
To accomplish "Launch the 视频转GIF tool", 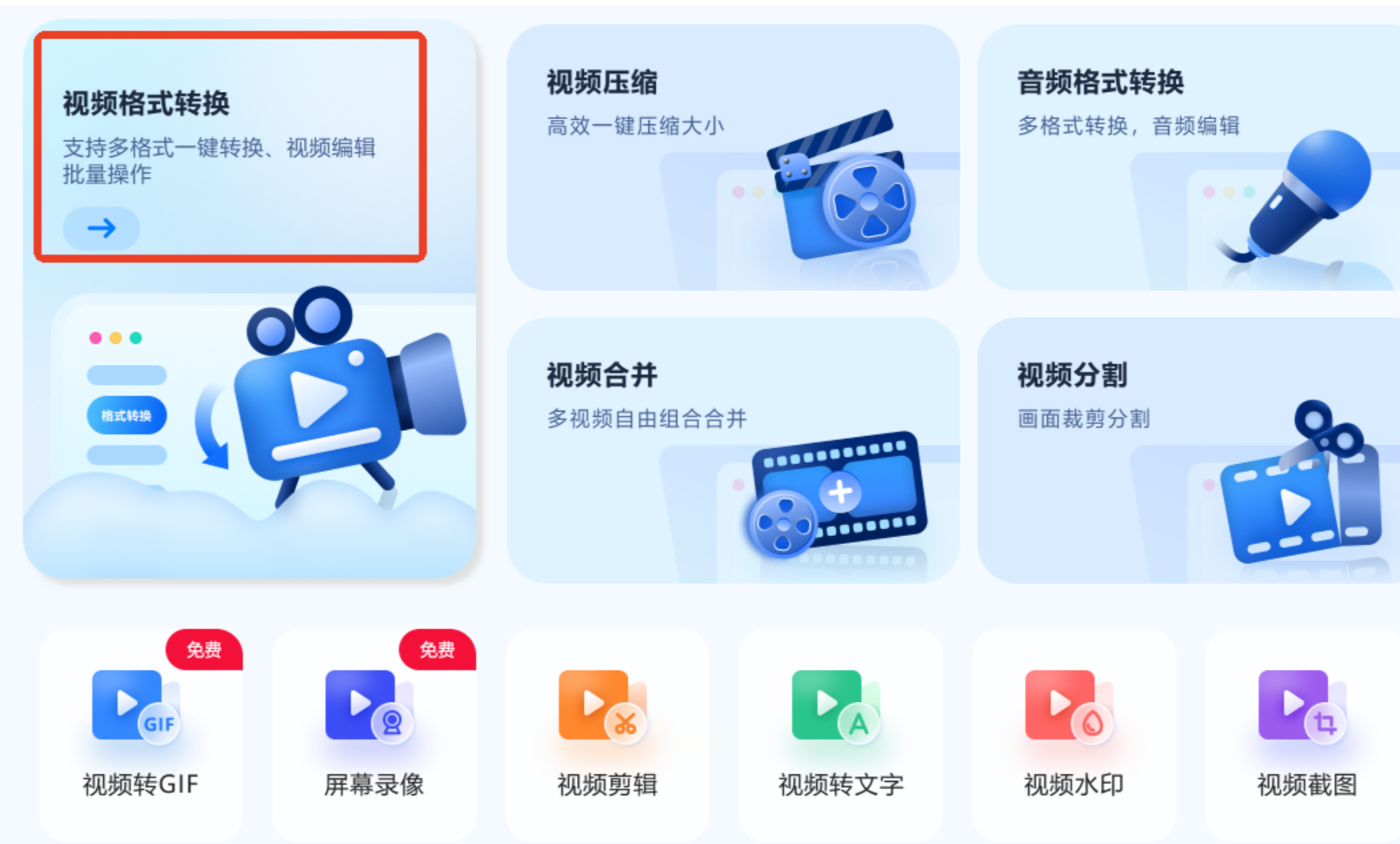I will [141, 733].
